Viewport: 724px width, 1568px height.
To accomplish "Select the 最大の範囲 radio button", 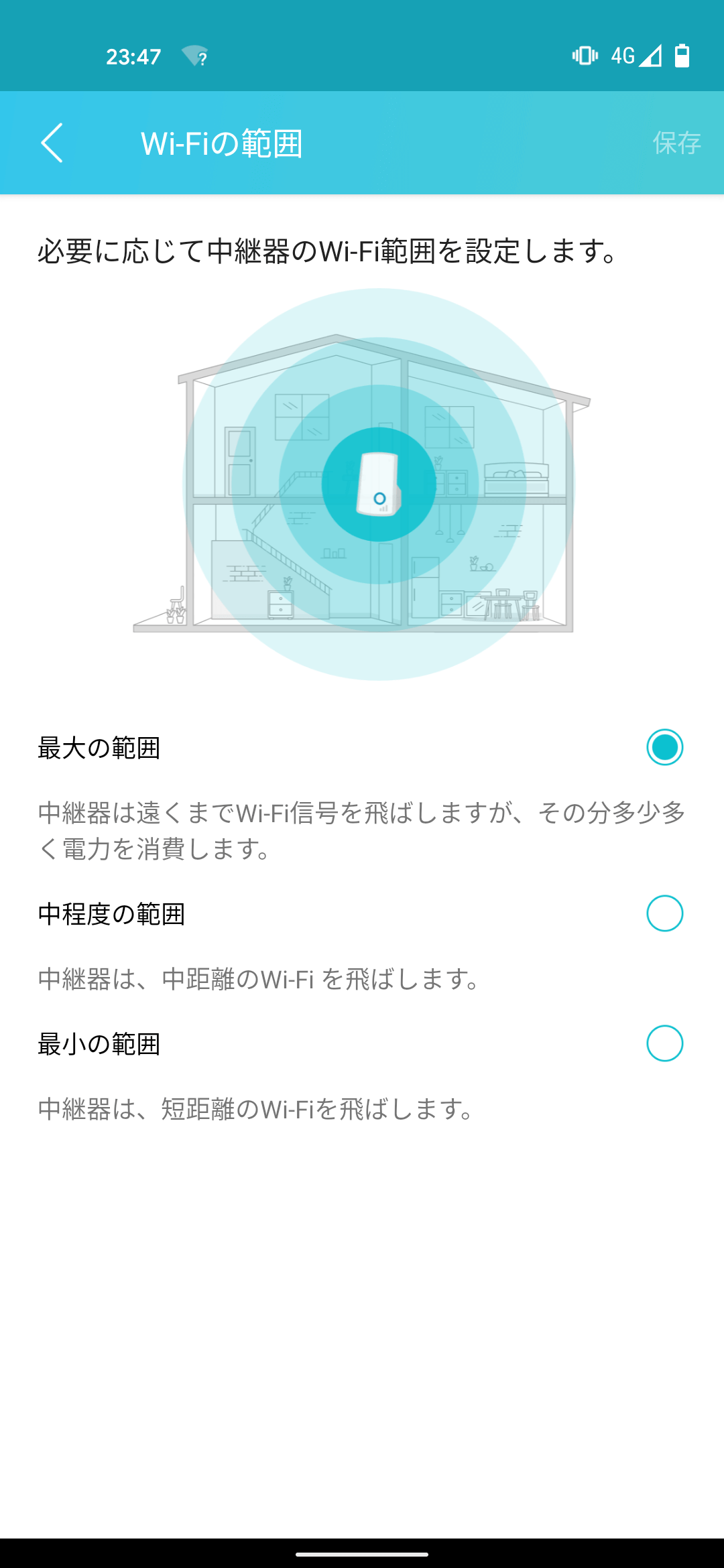I will 664,747.
